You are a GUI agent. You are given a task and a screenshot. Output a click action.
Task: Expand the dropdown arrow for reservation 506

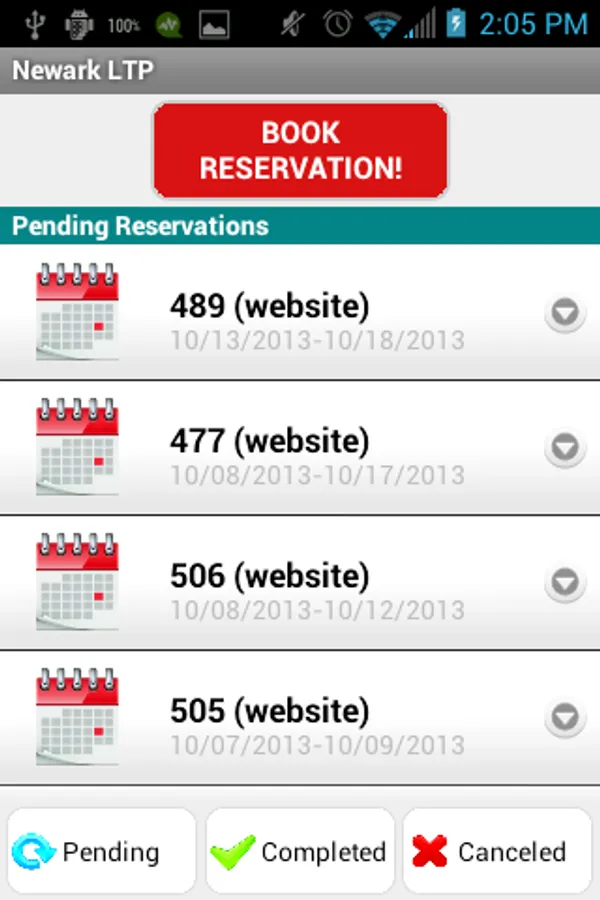pos(565,581)
